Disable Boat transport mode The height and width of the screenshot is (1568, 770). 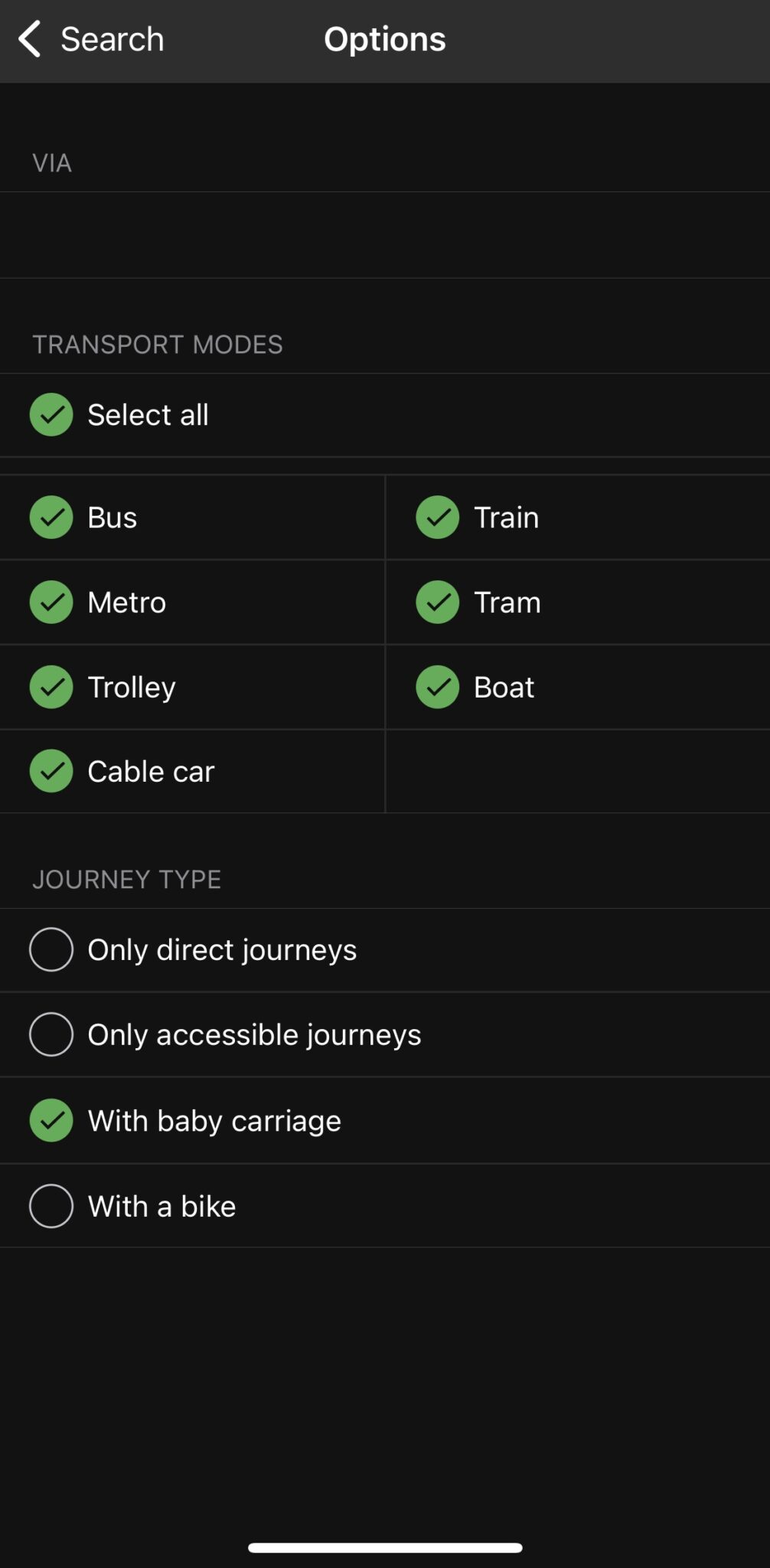[x=578, y=687]
